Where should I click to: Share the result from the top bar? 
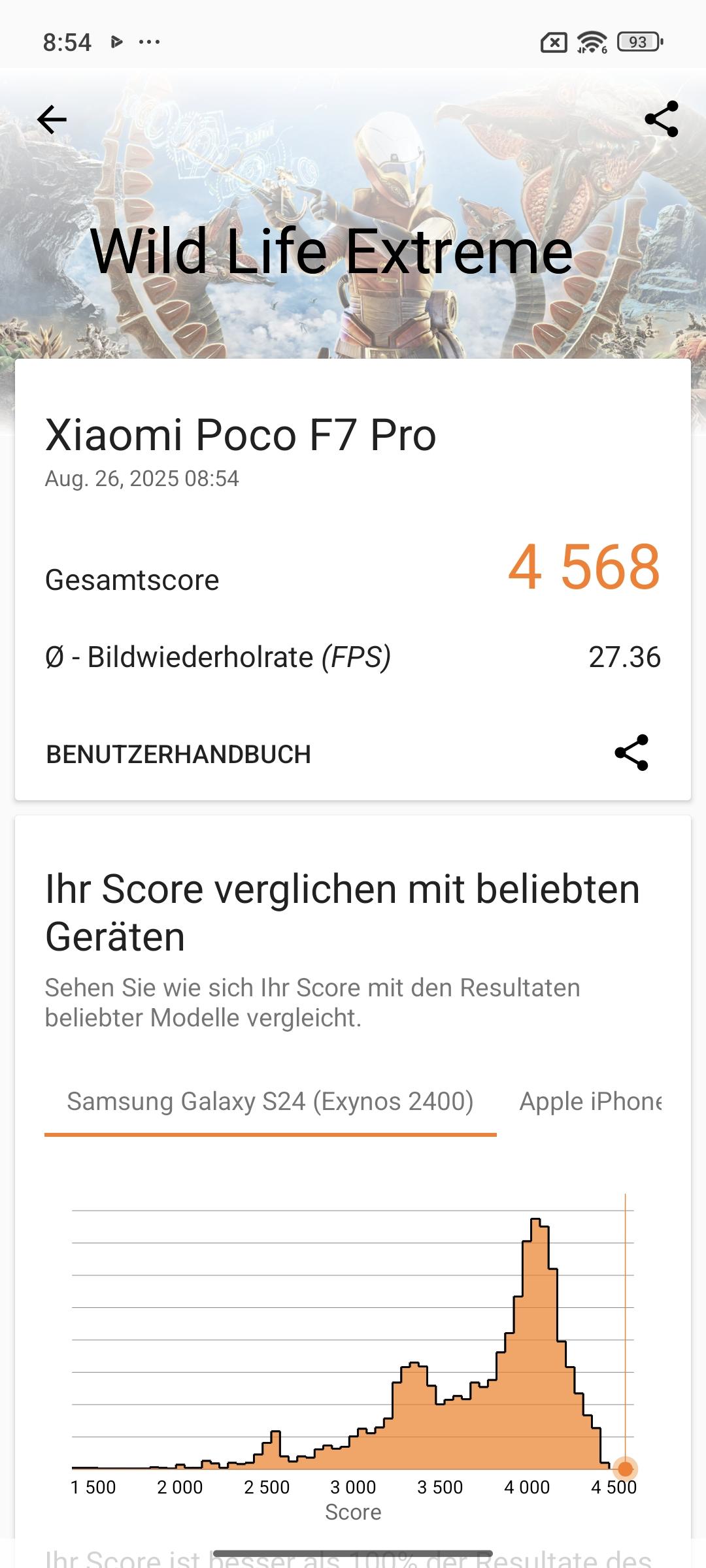[x=661, y=119]
